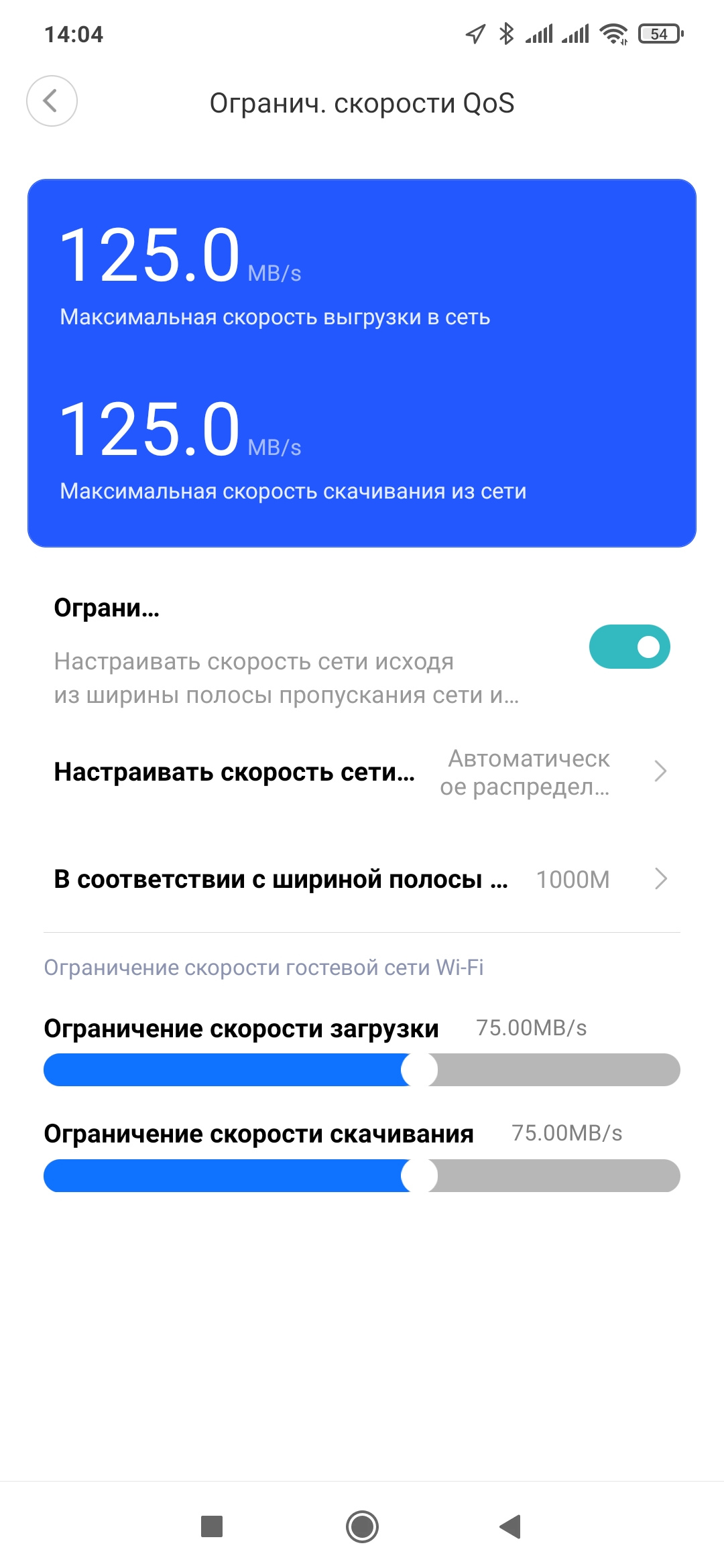The width and height of the screenshot is (724, 1568).
Task: Go to the system home screen
Action: (x=362, y=1526)
